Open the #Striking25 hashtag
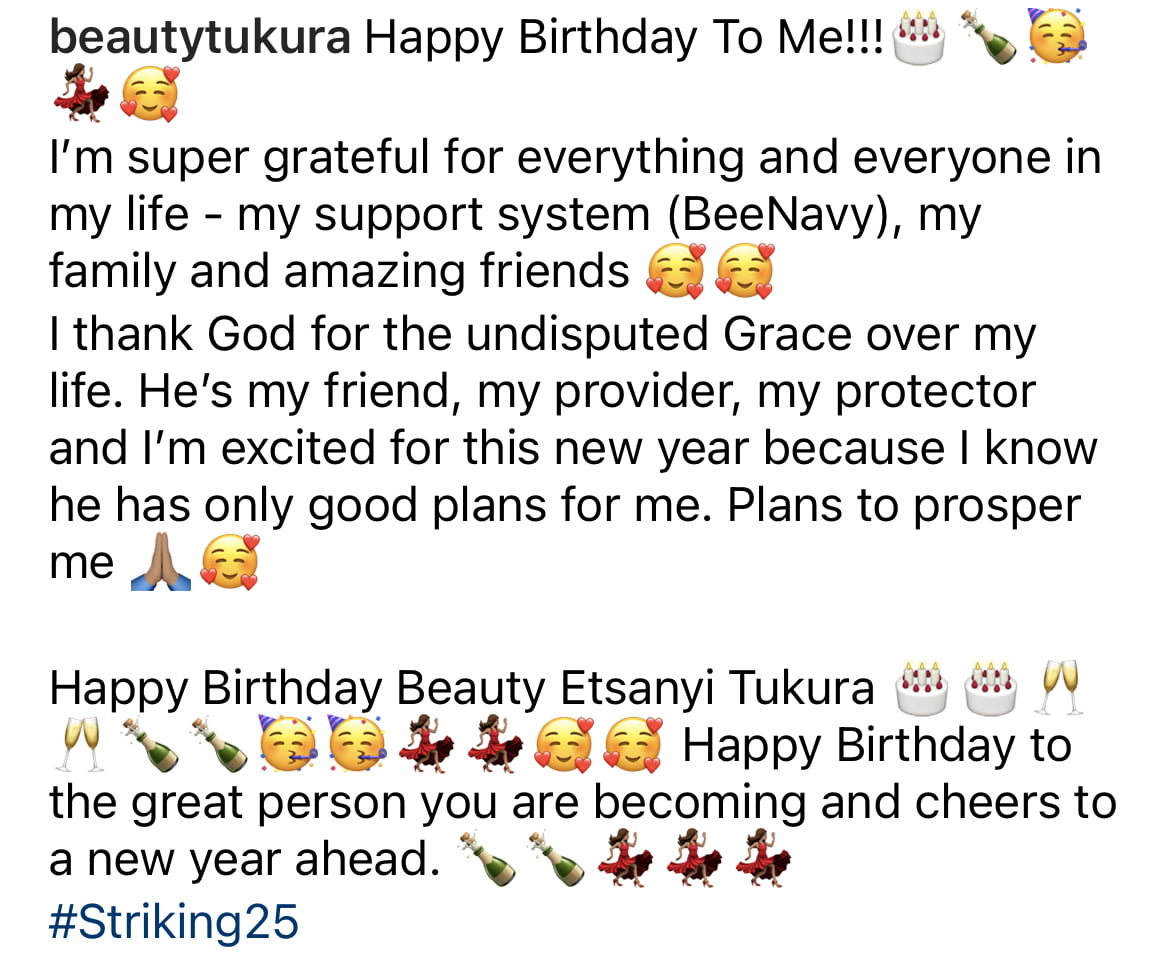The height and width of the screenshot is (968, 1170). click(174, 921)
